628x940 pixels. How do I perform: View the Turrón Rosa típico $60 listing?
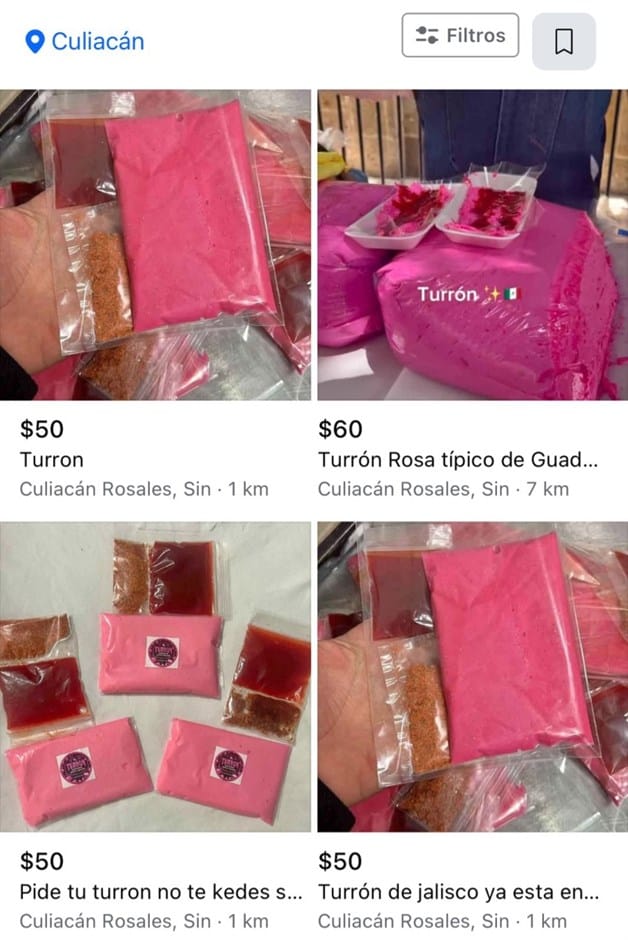pos(471,245)
